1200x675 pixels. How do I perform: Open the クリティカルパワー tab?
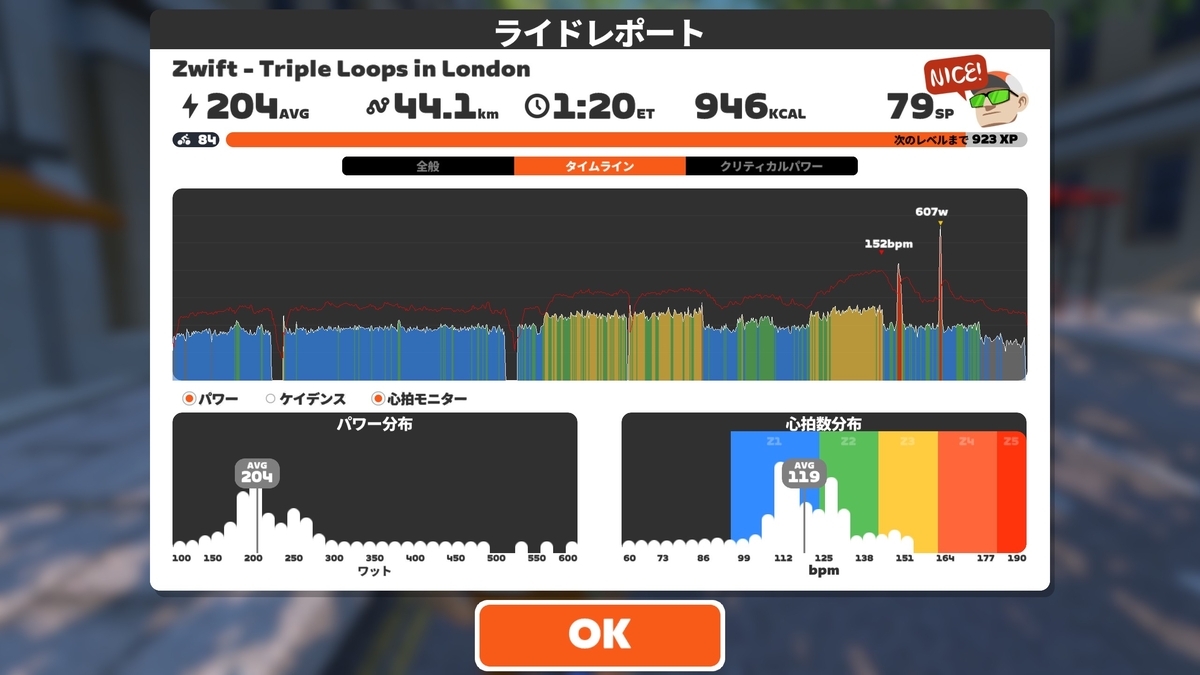(772, 166)
